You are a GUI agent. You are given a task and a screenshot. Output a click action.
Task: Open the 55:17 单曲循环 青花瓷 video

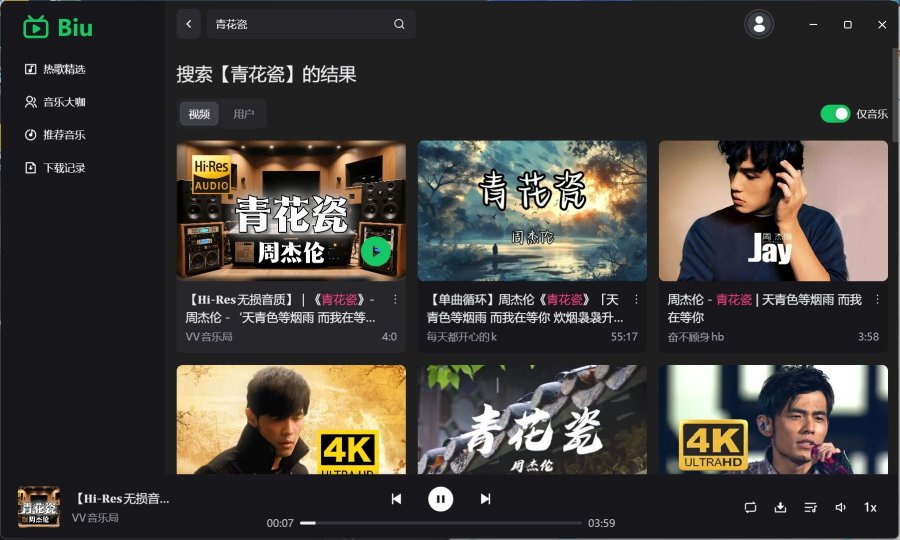click(532, 211)
